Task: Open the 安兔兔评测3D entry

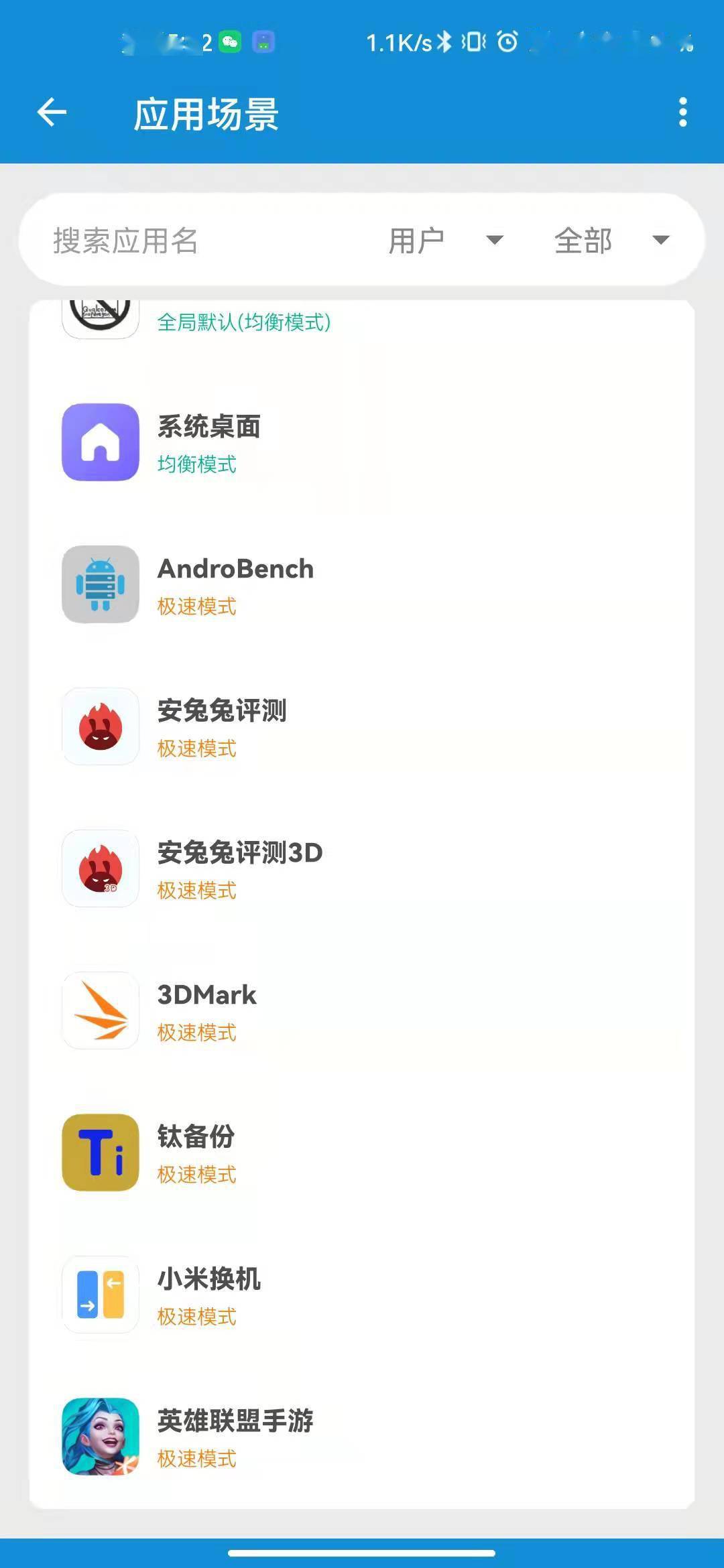Action: (362, 868)
